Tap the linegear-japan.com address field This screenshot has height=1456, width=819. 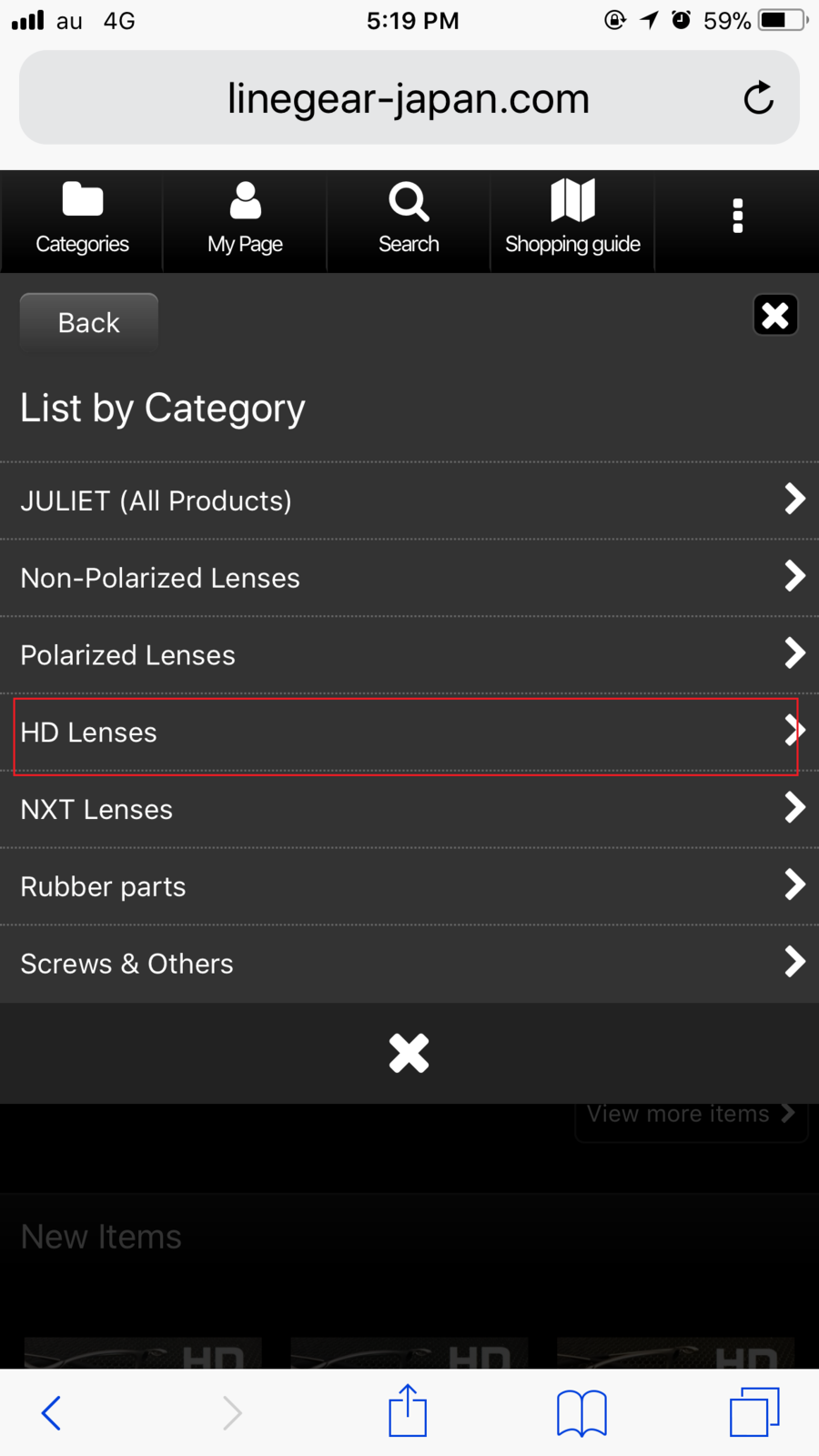(x=408, y=98)
